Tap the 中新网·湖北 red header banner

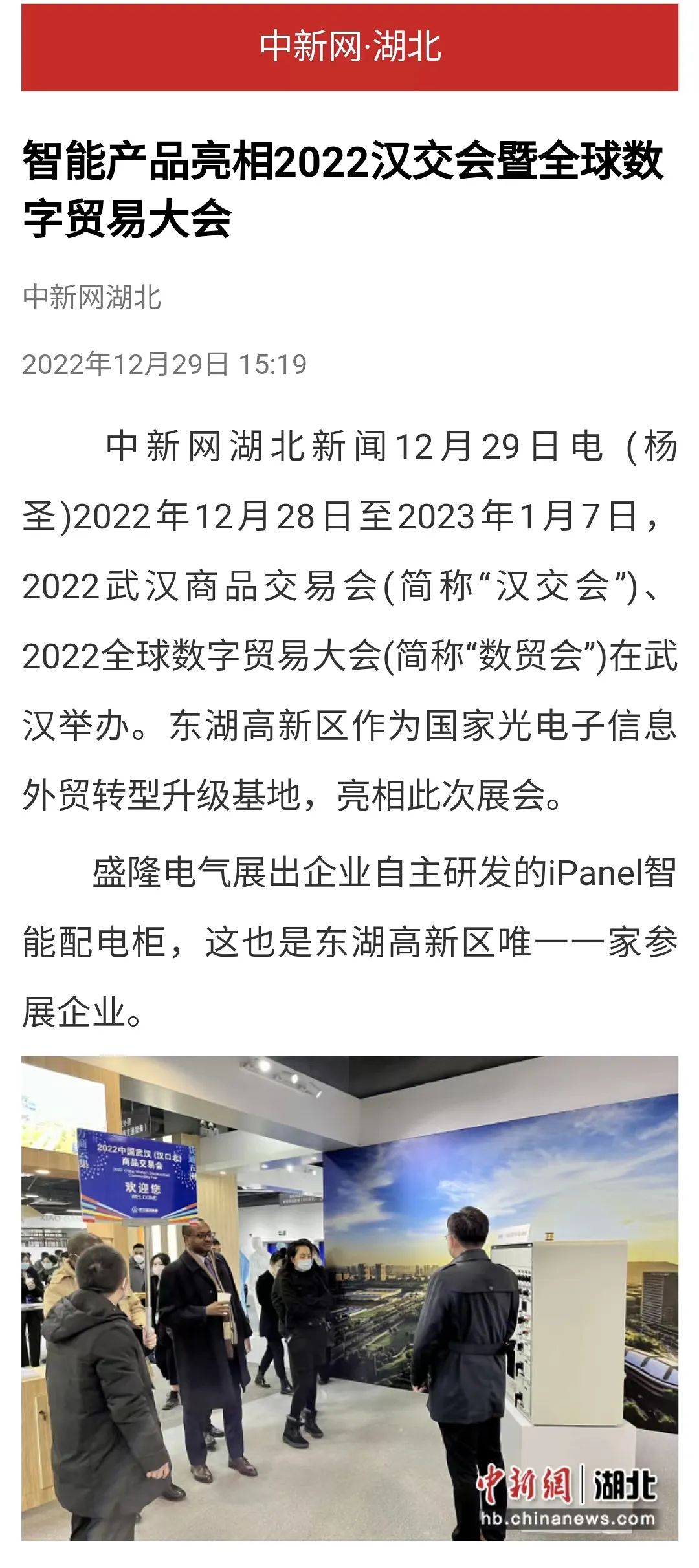[x=349, y=47]
